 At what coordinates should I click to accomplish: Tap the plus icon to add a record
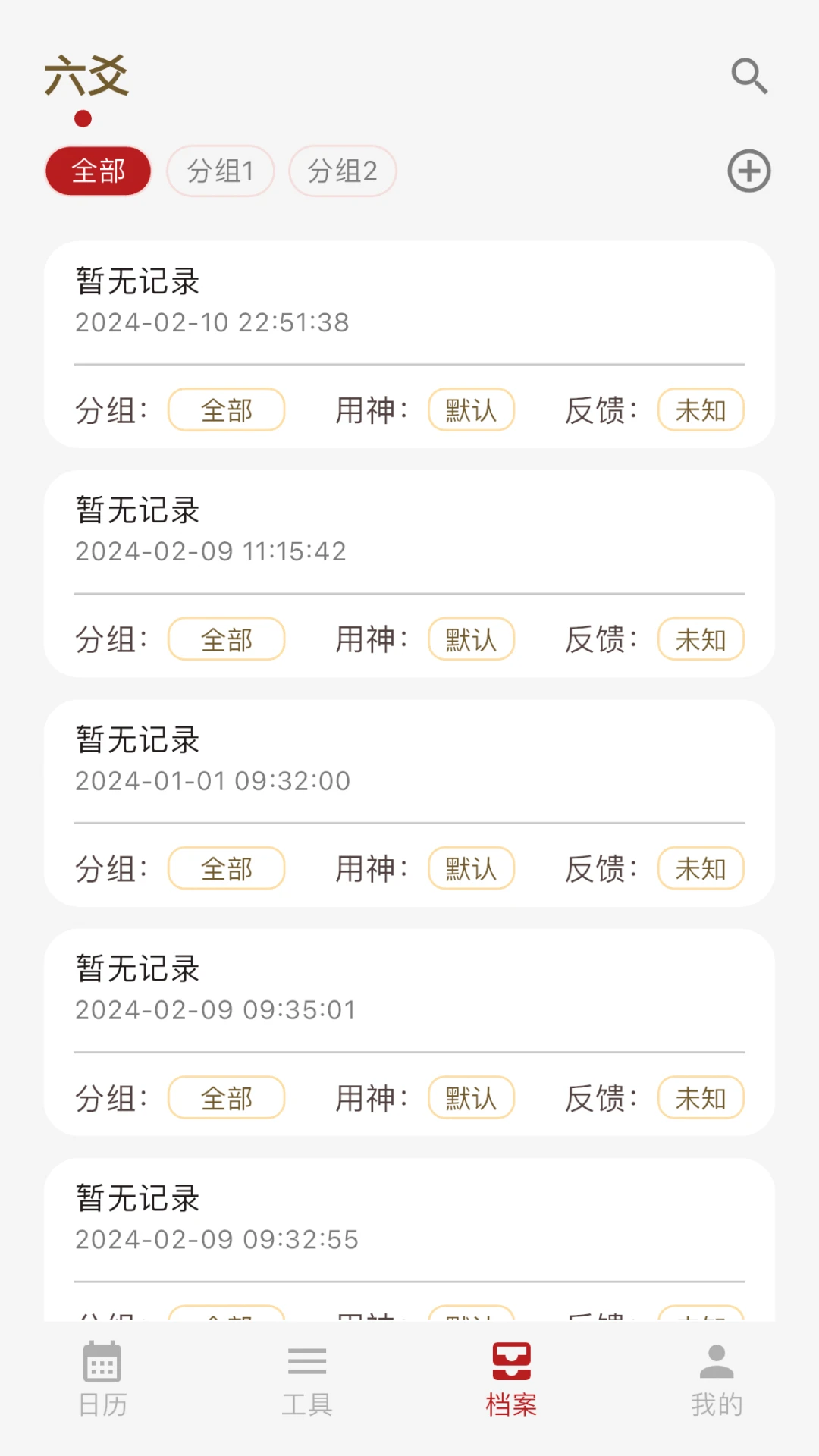749,171
